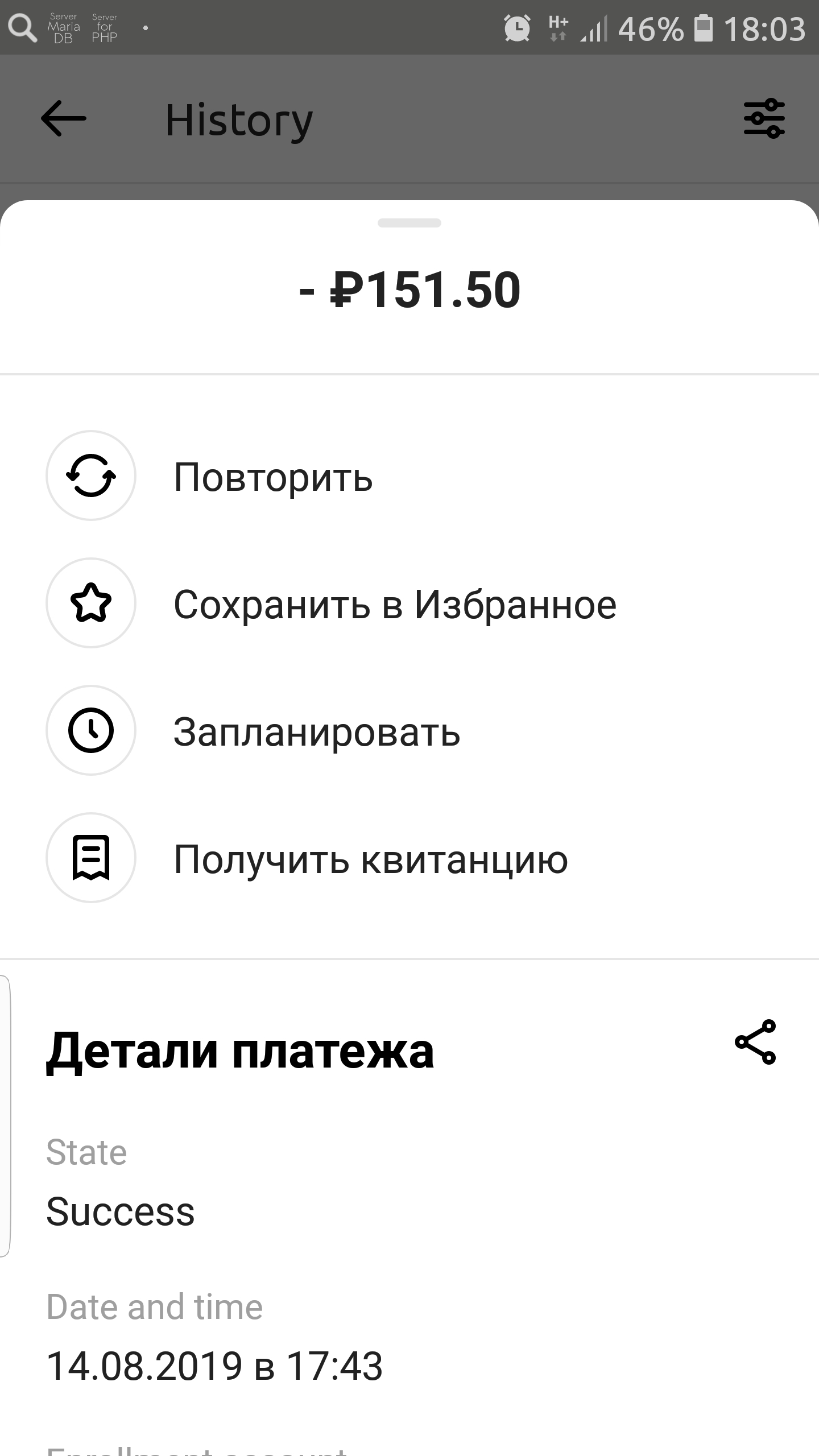Share the payment details
Viewport: 819px width, 1456px height.
(755, 1042)
